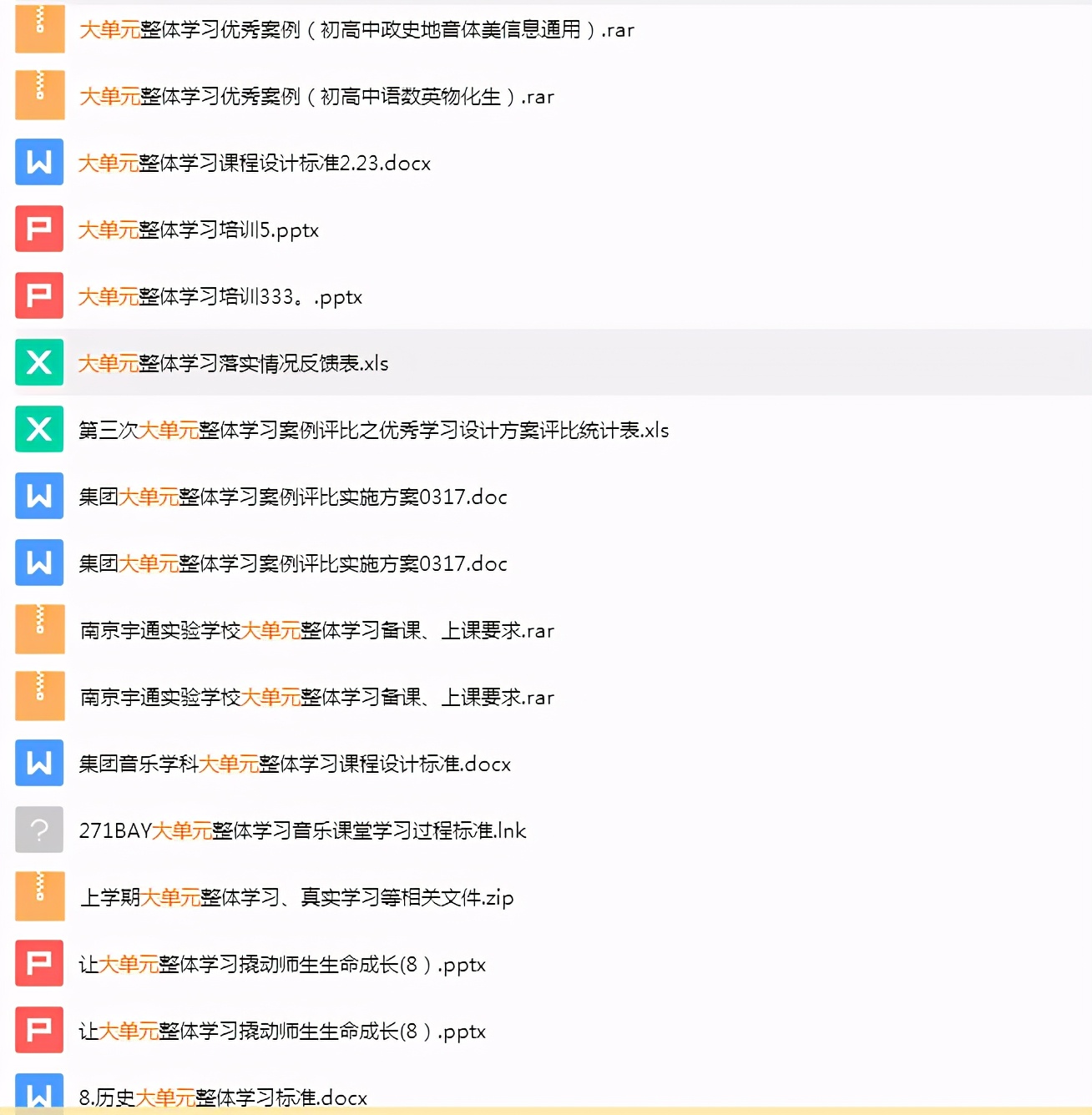Click the RAR icon for 南京宇通实验学校 备课 archive
The width and height of the screenshot is (1092, 1115).
tap(39, 628)
